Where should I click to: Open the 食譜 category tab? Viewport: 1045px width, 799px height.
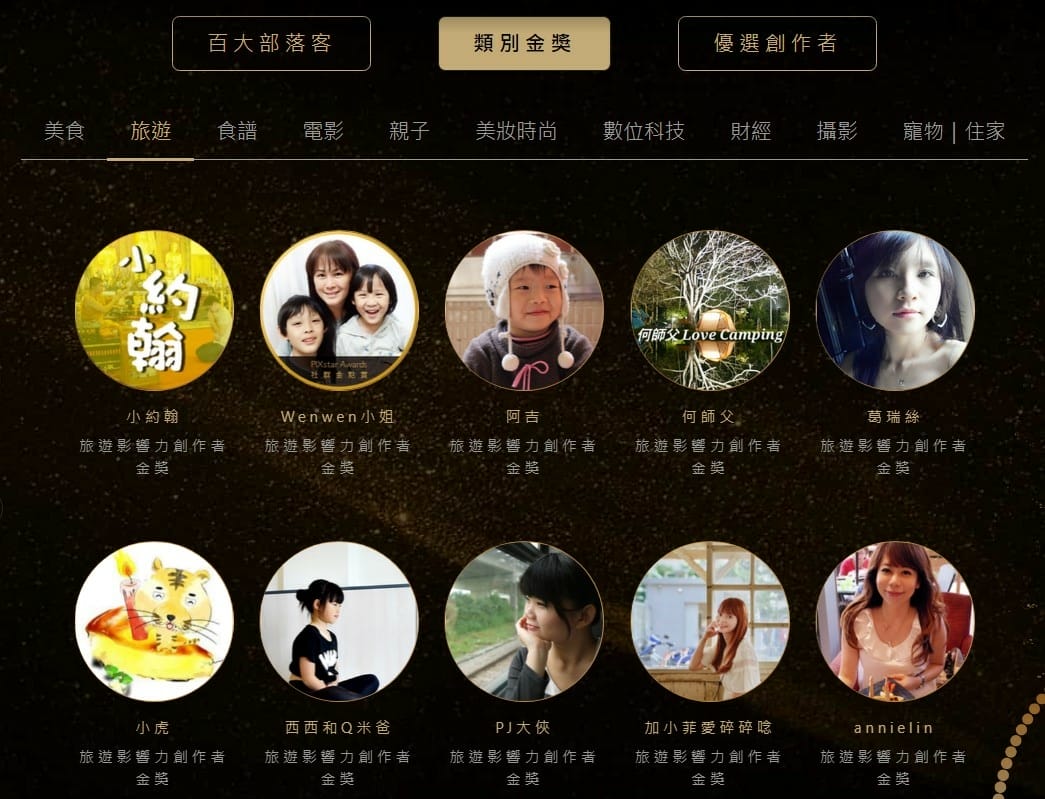click(x=237, y=131)
